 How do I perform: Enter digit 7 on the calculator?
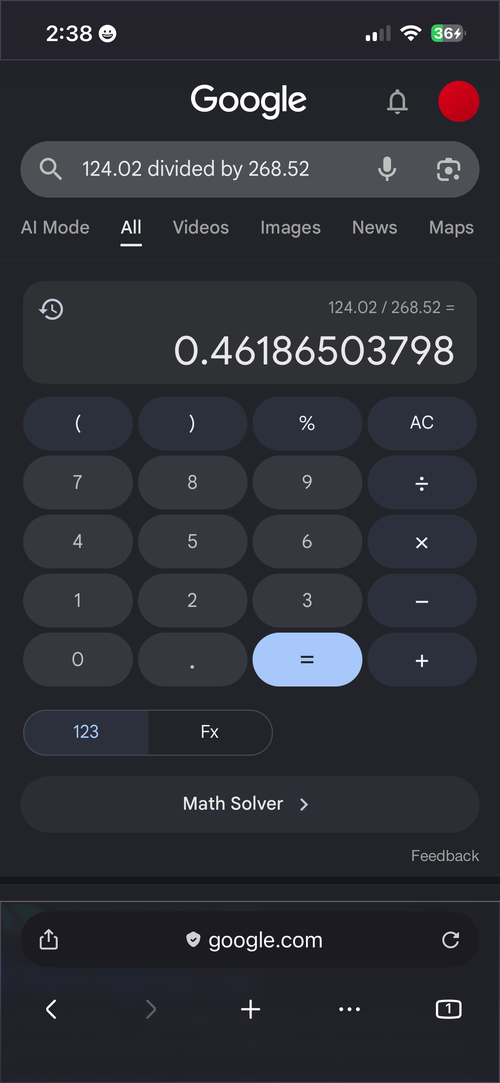(x=78, y=483)
